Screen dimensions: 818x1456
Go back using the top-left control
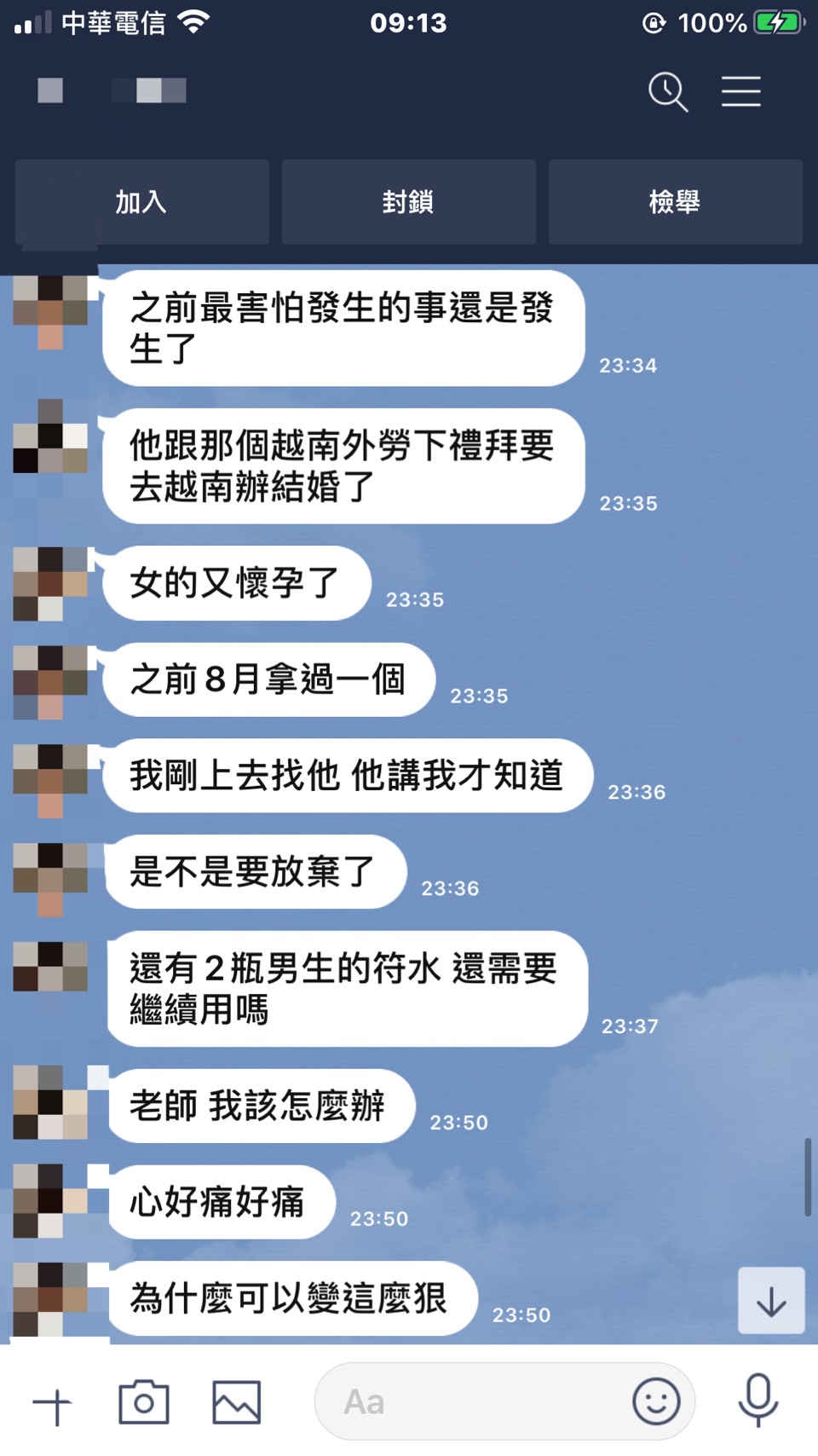pos(50,90)
